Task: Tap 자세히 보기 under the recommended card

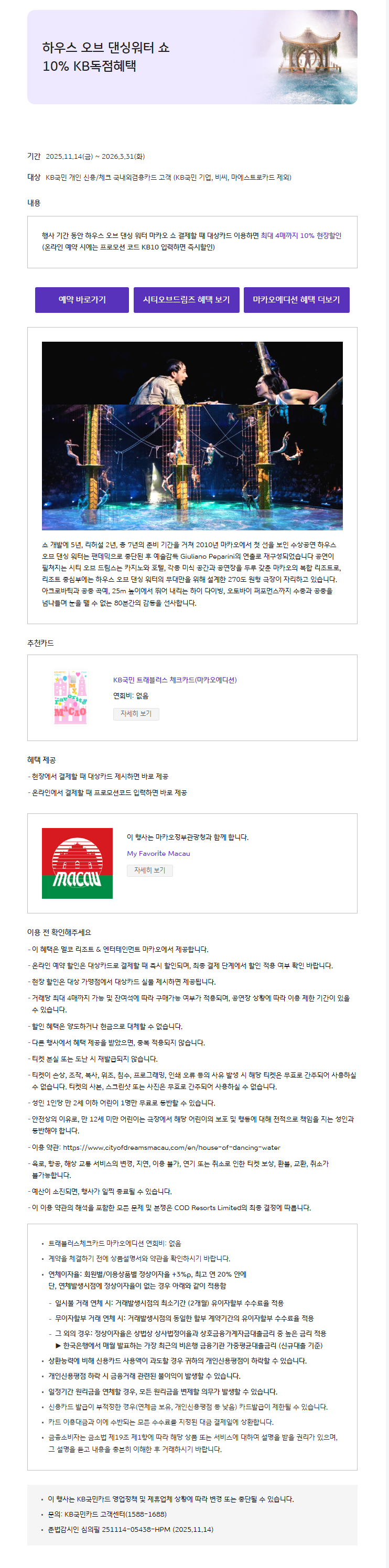Action: pyautogui.click(x=136, y=713)
